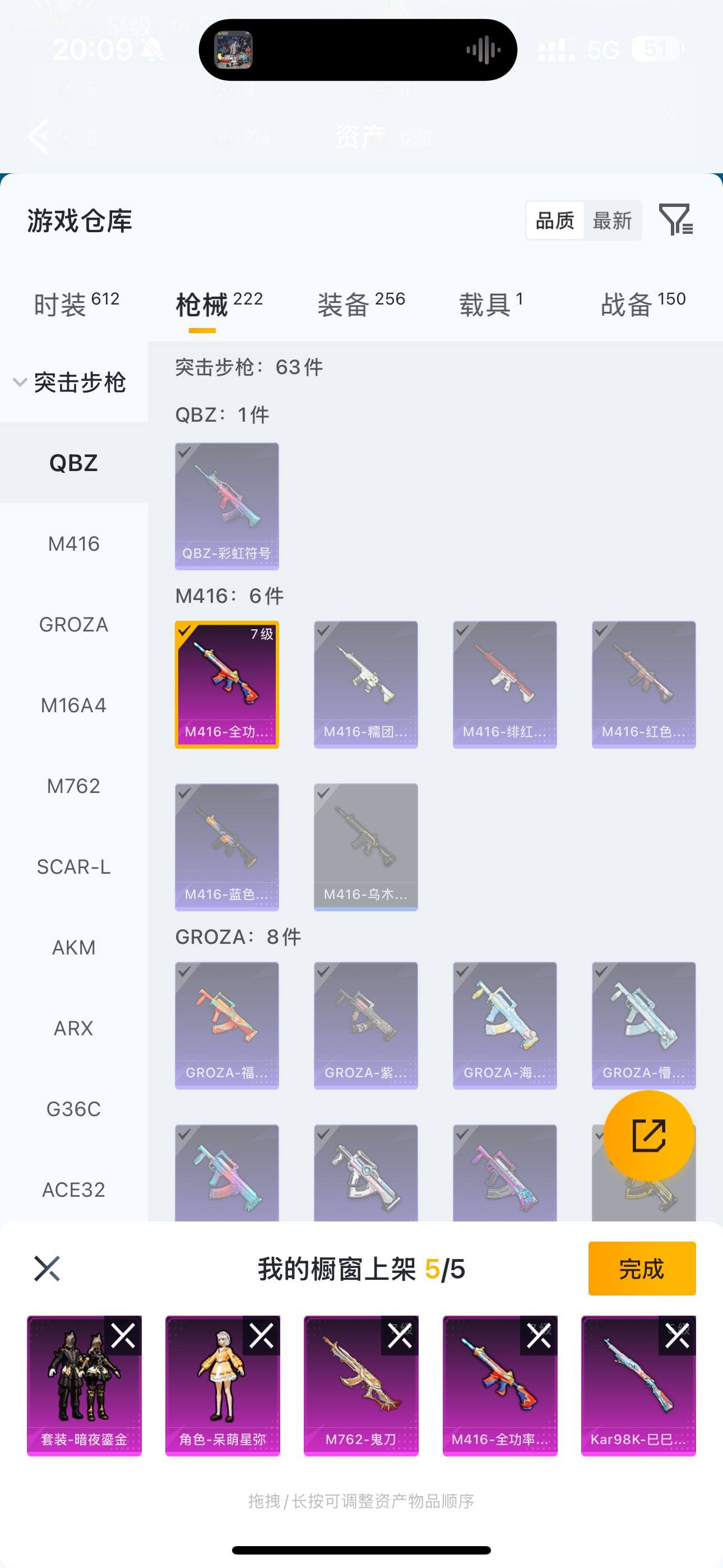Select the QBZ-彩虹符号 skin
Viewport: 723px width, 1568px height.
227,506
